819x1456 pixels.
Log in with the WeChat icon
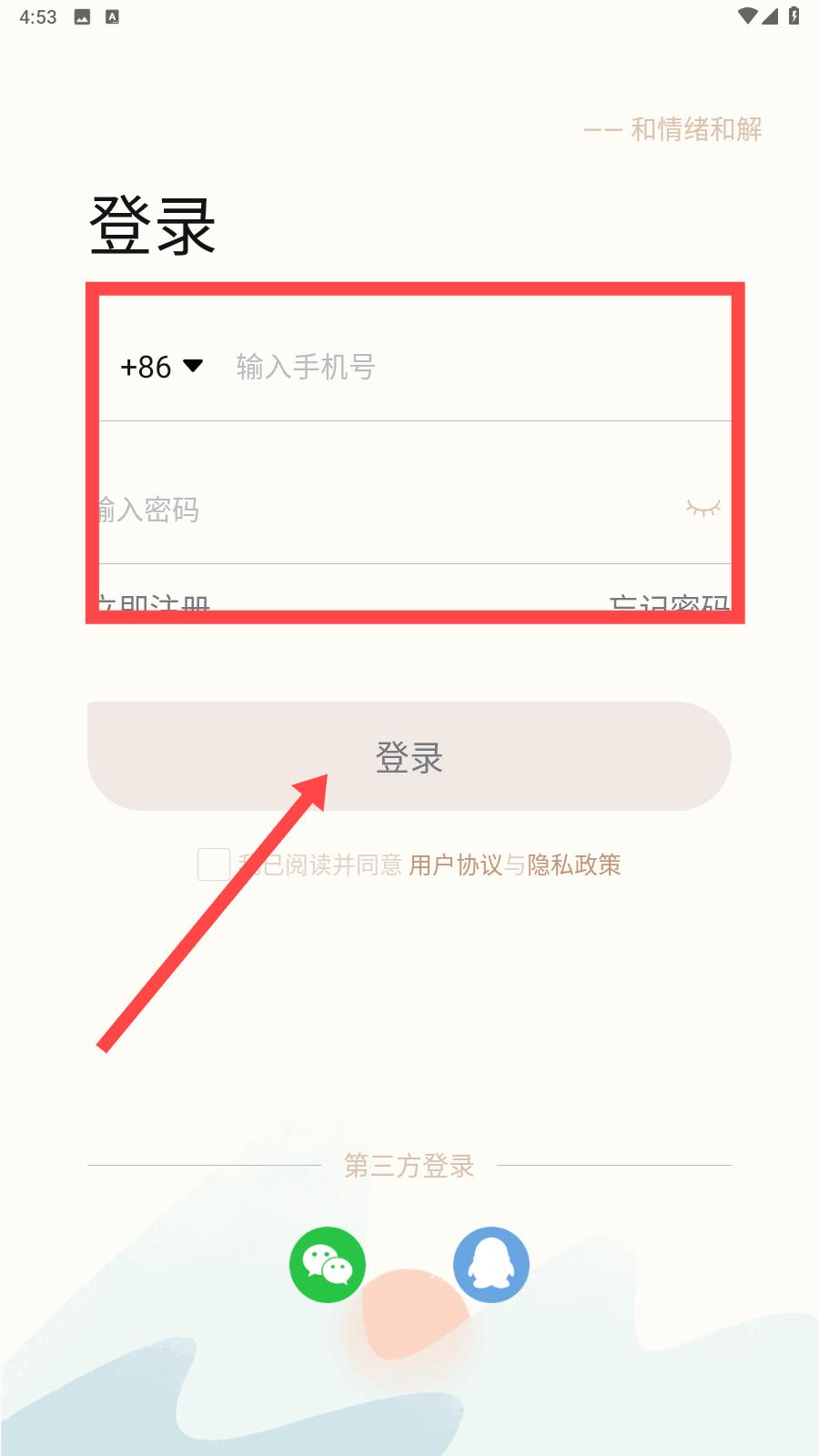tap(327, 1264)
